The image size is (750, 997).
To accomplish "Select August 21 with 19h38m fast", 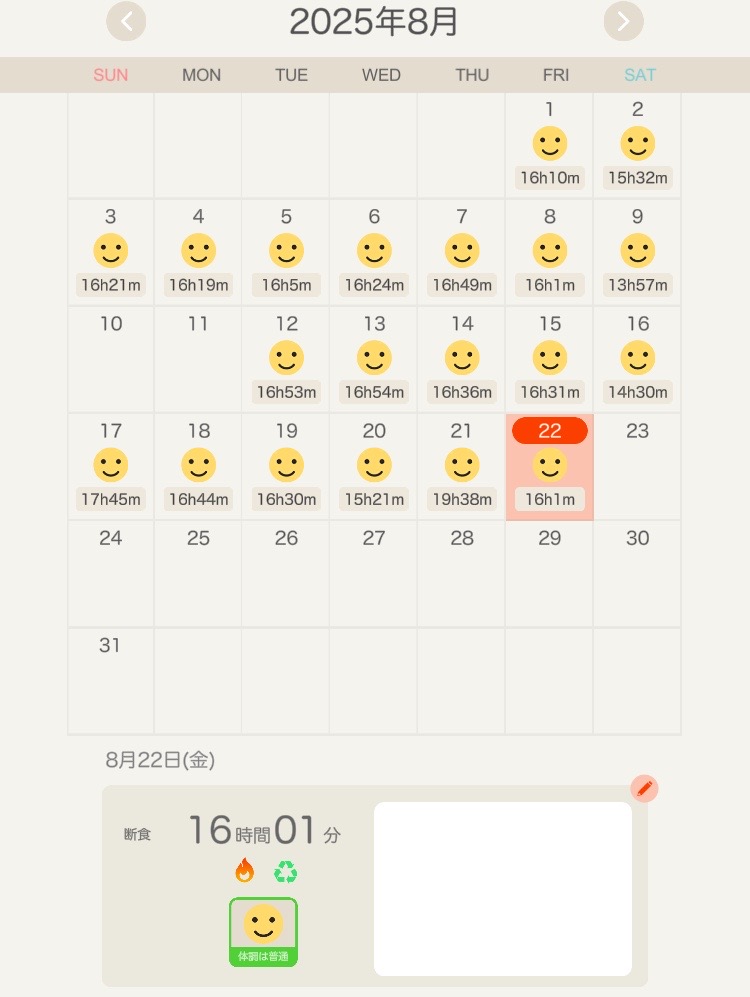I will pos(461,467).
